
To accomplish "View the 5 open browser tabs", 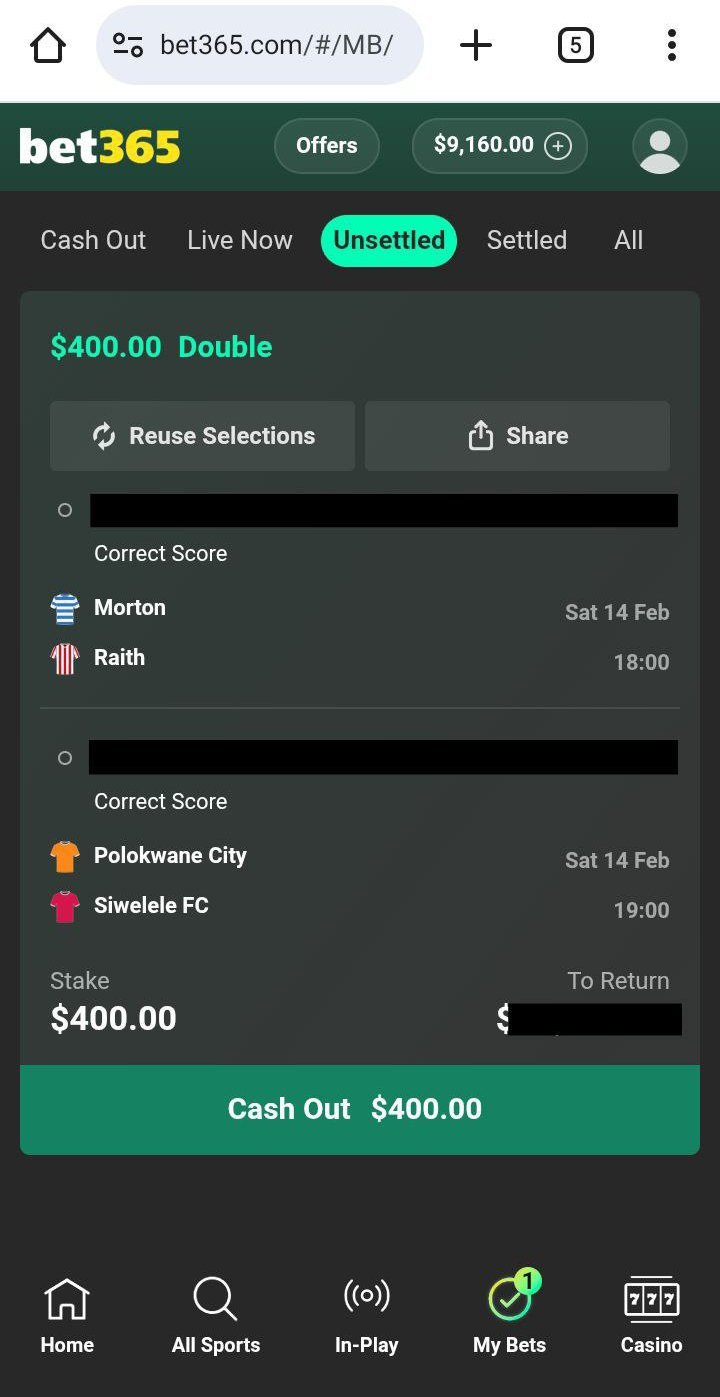I will click(575, 45).
